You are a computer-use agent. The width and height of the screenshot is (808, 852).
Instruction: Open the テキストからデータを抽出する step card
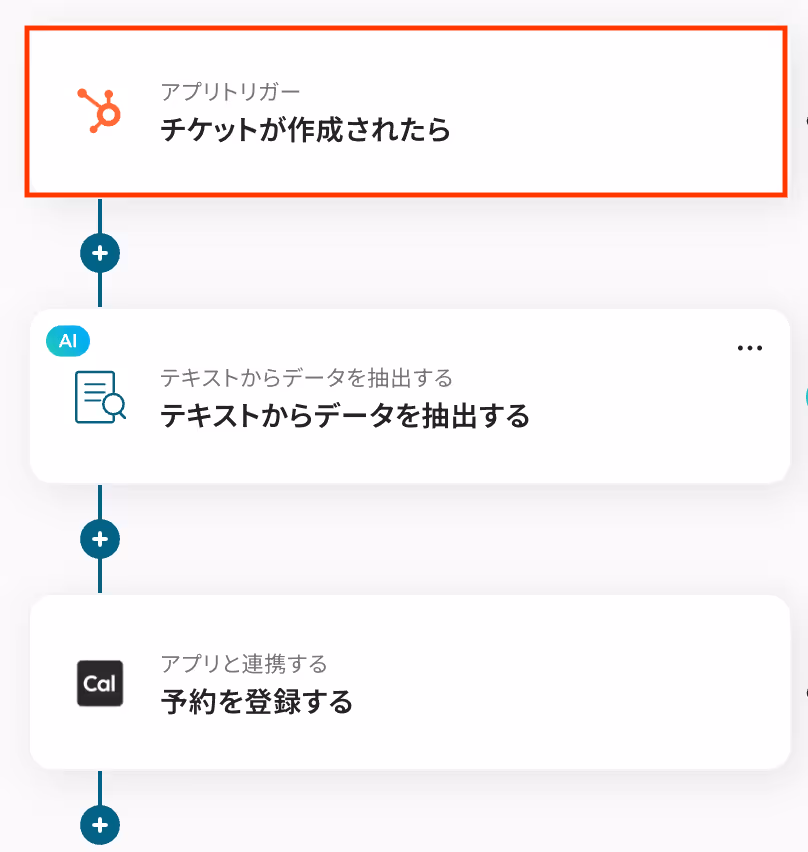(x=410, y=396)
